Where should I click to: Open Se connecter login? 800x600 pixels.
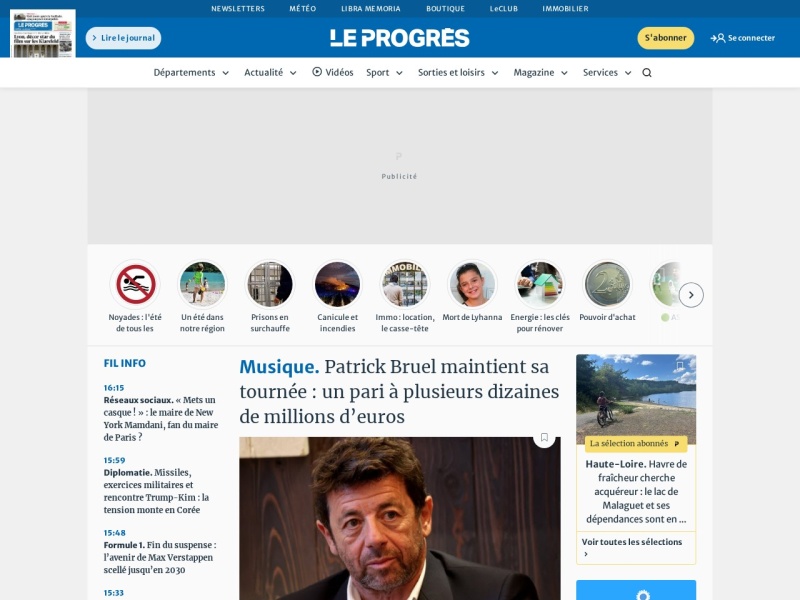(x=742, y=38)
